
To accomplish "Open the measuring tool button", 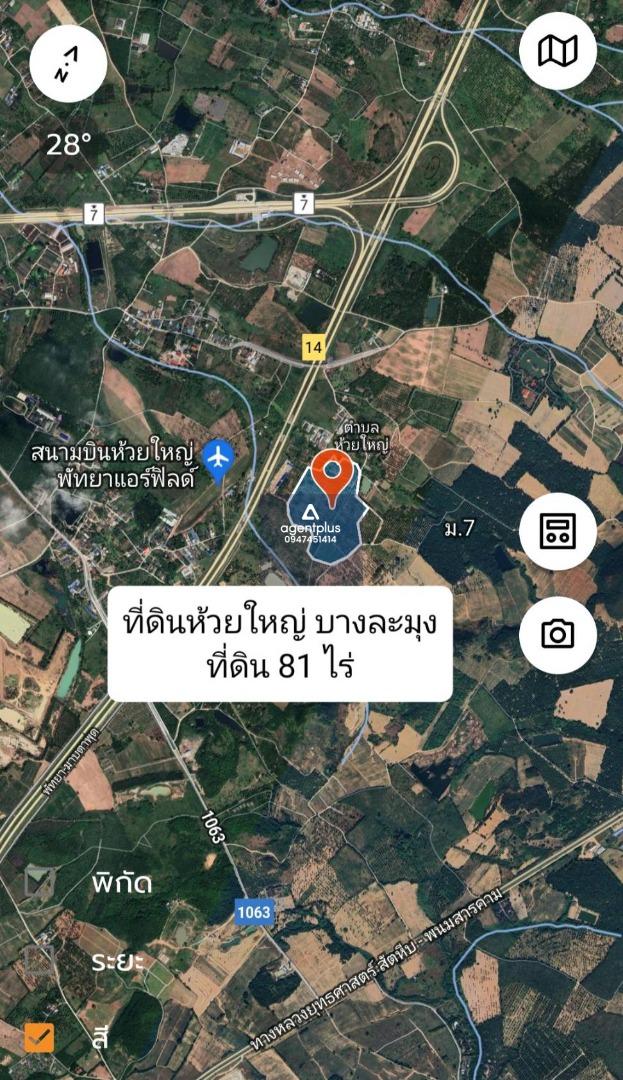I will (558, 531).
